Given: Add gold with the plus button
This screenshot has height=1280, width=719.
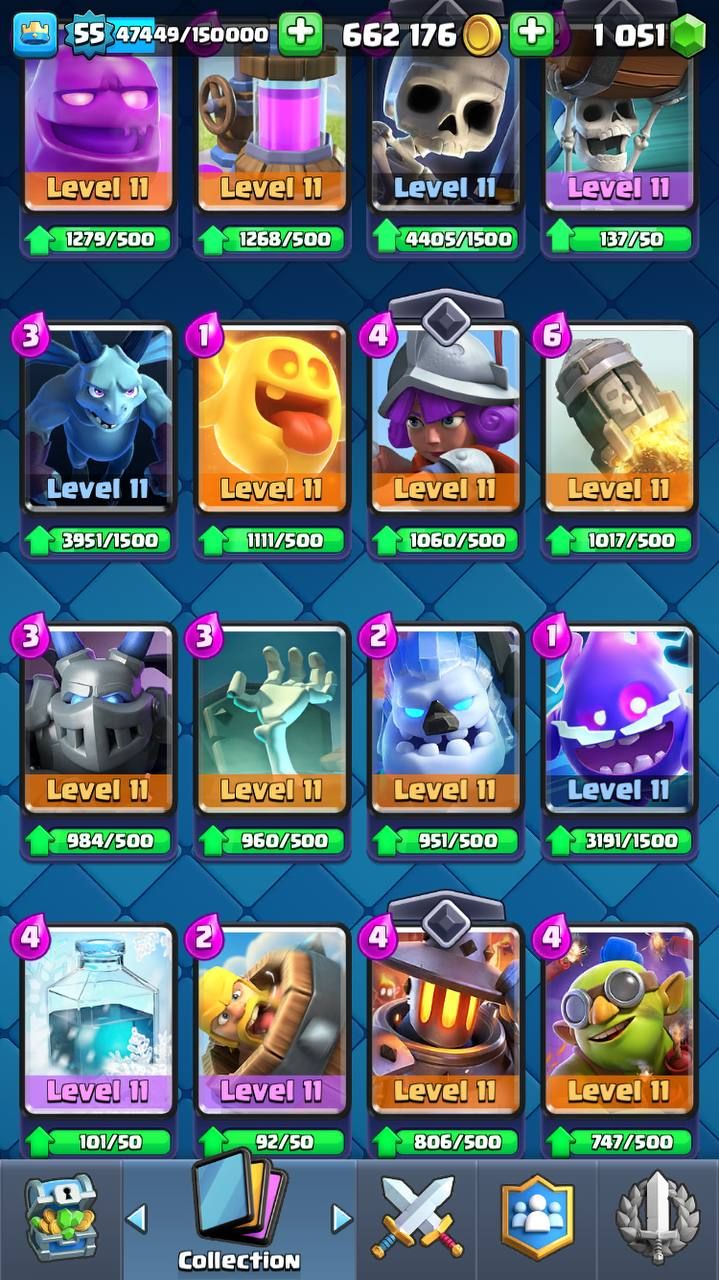Looking at the screenshot, I should pos(532,35).
